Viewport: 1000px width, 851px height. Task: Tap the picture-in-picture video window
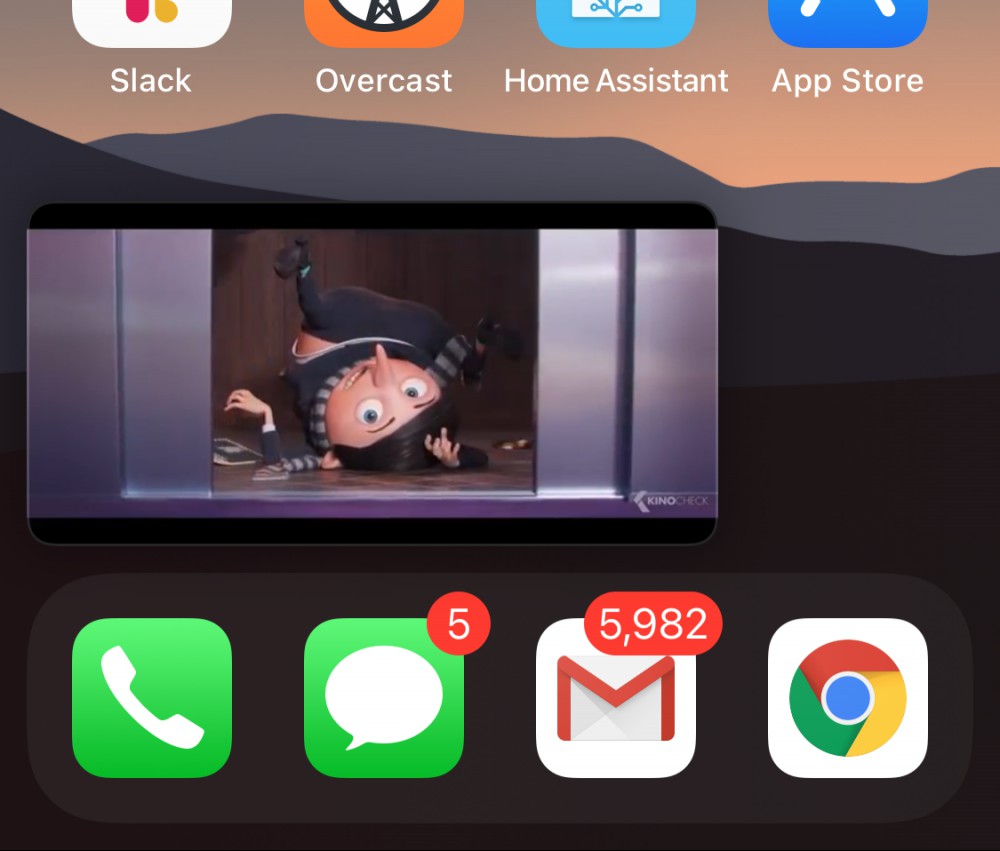point(372,373)
